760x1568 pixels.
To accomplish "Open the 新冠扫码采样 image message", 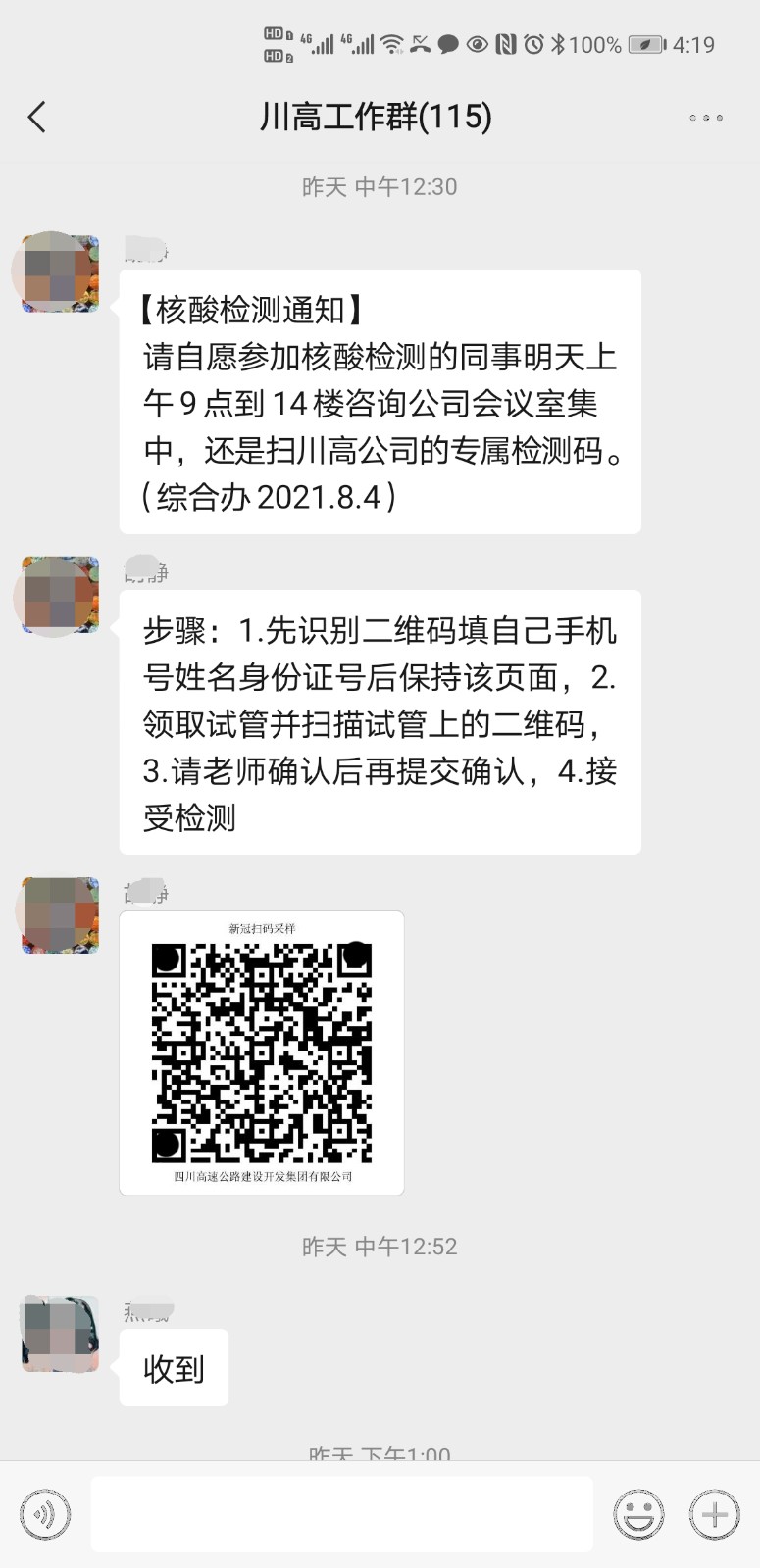I will (x=262, y=1053).
